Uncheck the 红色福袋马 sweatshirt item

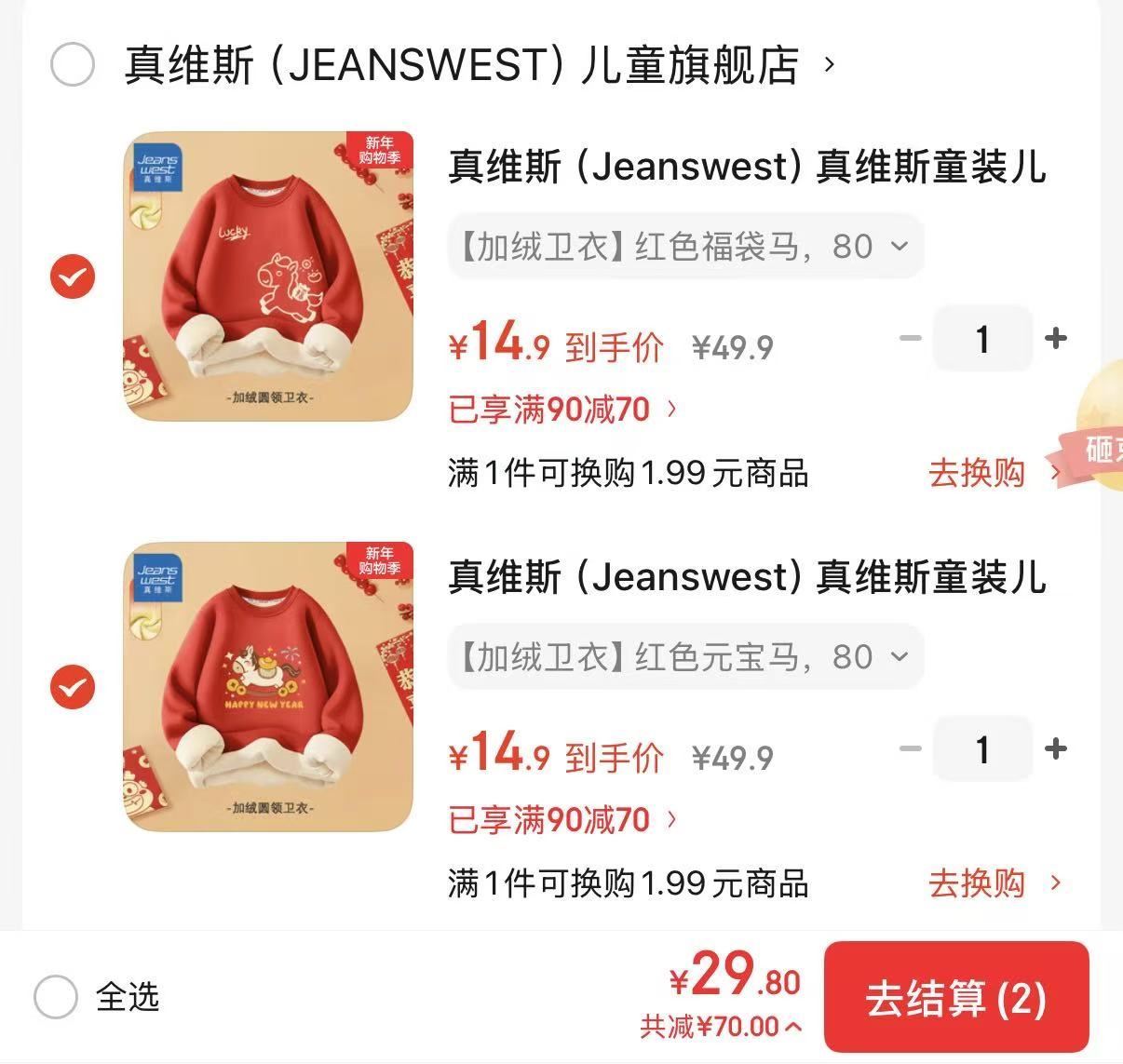[x=73, y=276]
